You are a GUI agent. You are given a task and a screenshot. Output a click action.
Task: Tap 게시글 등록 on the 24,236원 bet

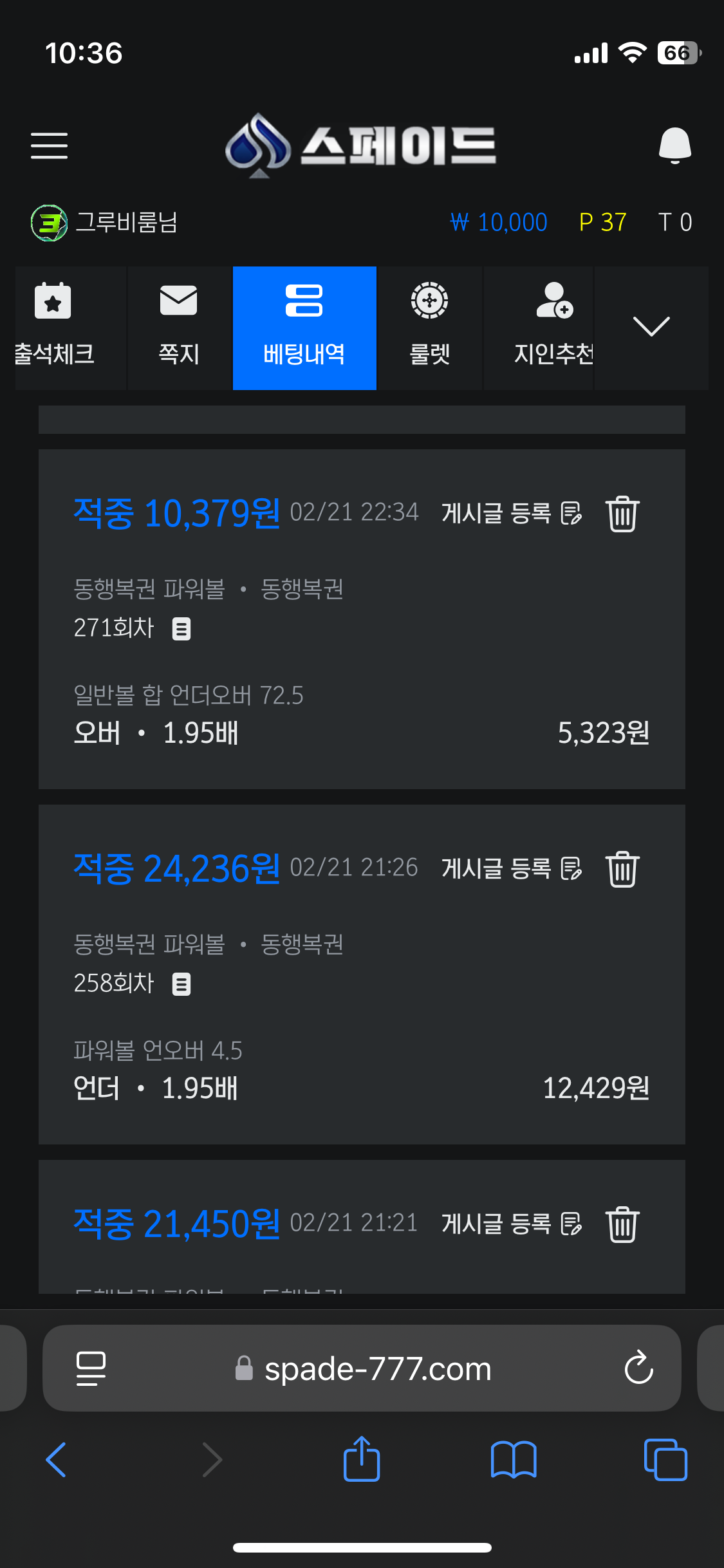(x=511, y=868)
